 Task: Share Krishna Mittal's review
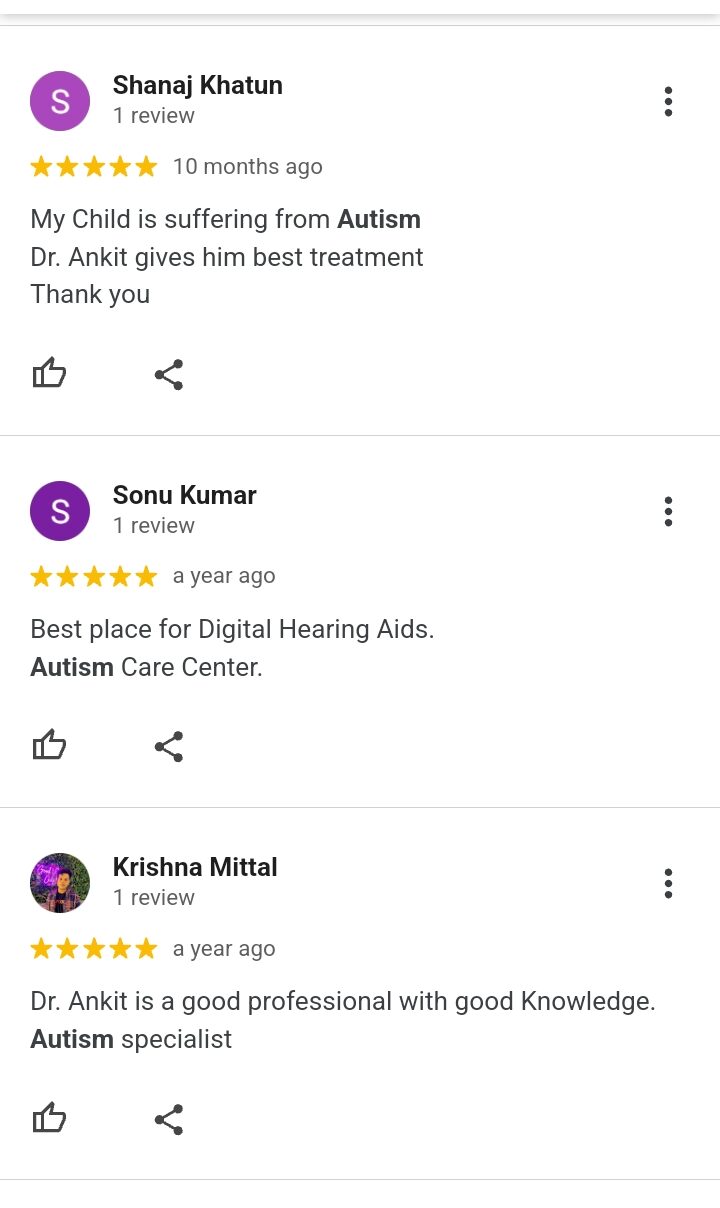click(x=169, y=1119)
